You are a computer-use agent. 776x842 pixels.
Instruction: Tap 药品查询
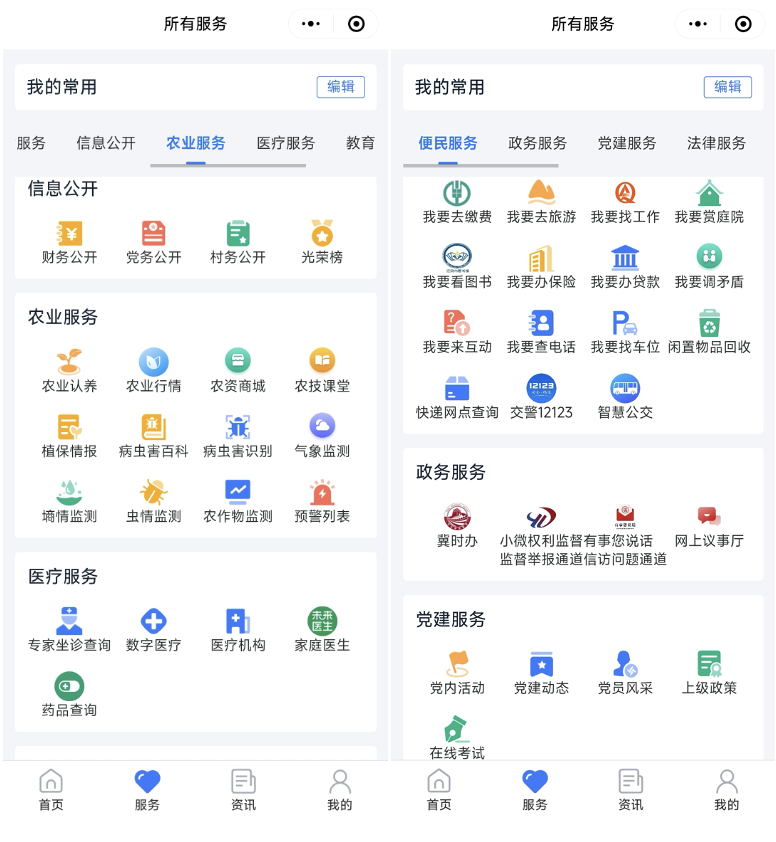[x=70, y=695]
